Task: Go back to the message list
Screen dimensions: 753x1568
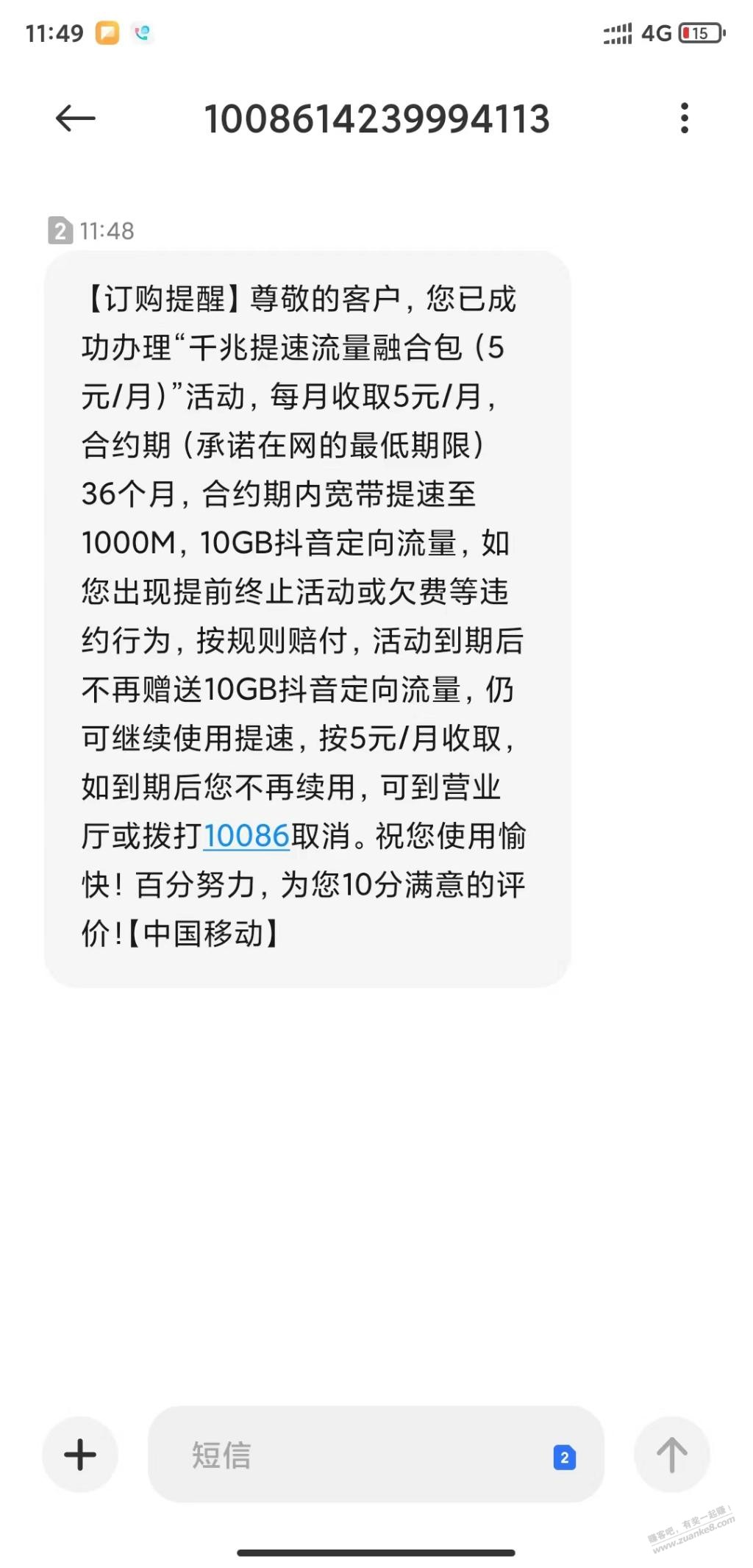Action: (x=76, y=118)
